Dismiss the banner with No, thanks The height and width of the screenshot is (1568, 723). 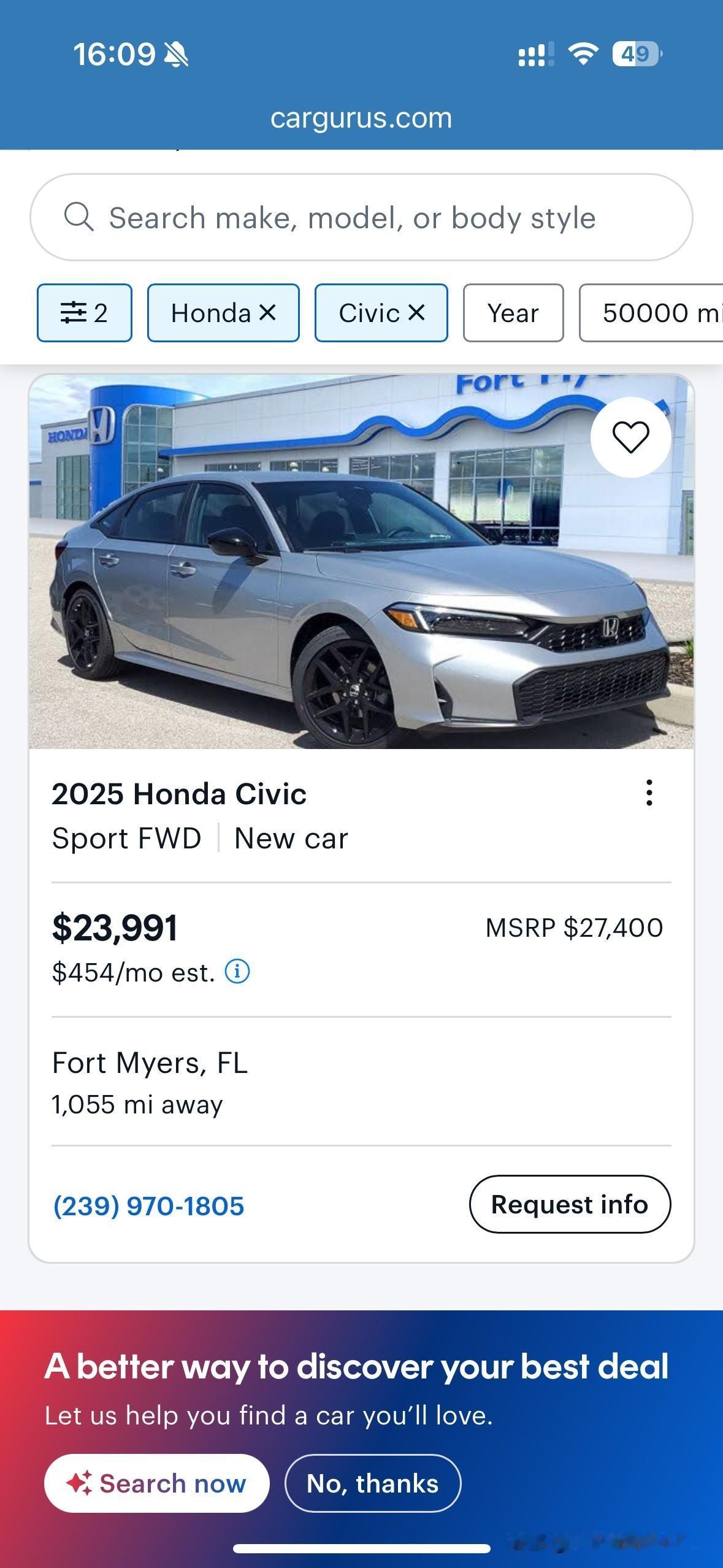point(373,1483)
